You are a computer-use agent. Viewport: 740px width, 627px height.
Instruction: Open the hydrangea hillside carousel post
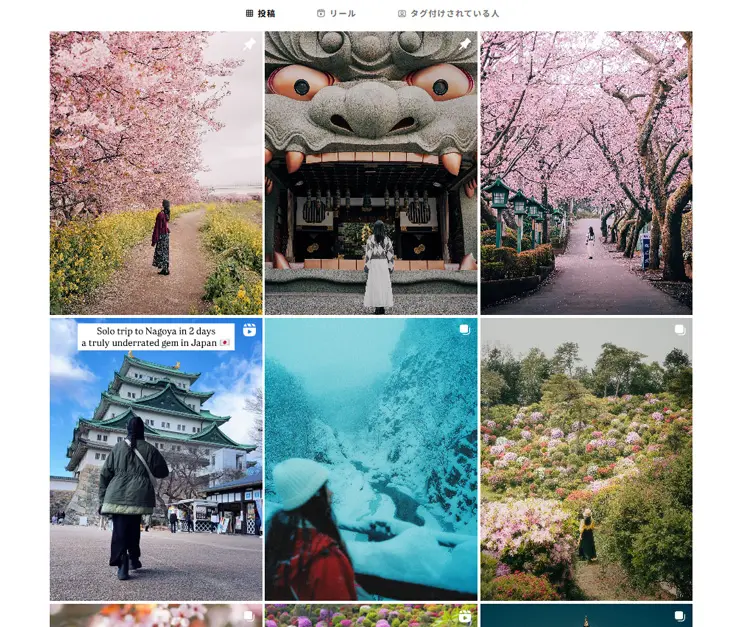point(586,460)
